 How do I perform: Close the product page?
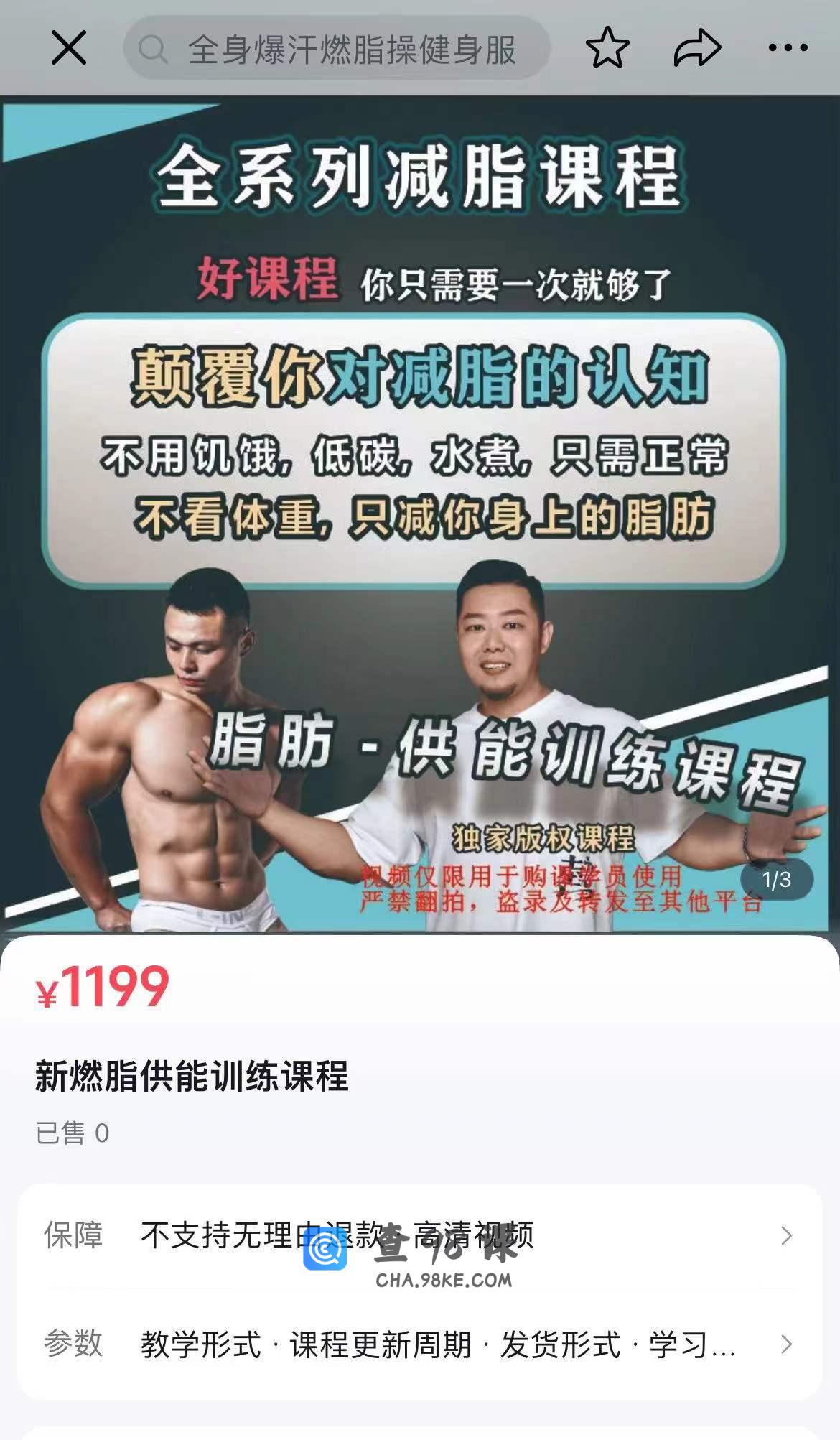tap(69, 48)
